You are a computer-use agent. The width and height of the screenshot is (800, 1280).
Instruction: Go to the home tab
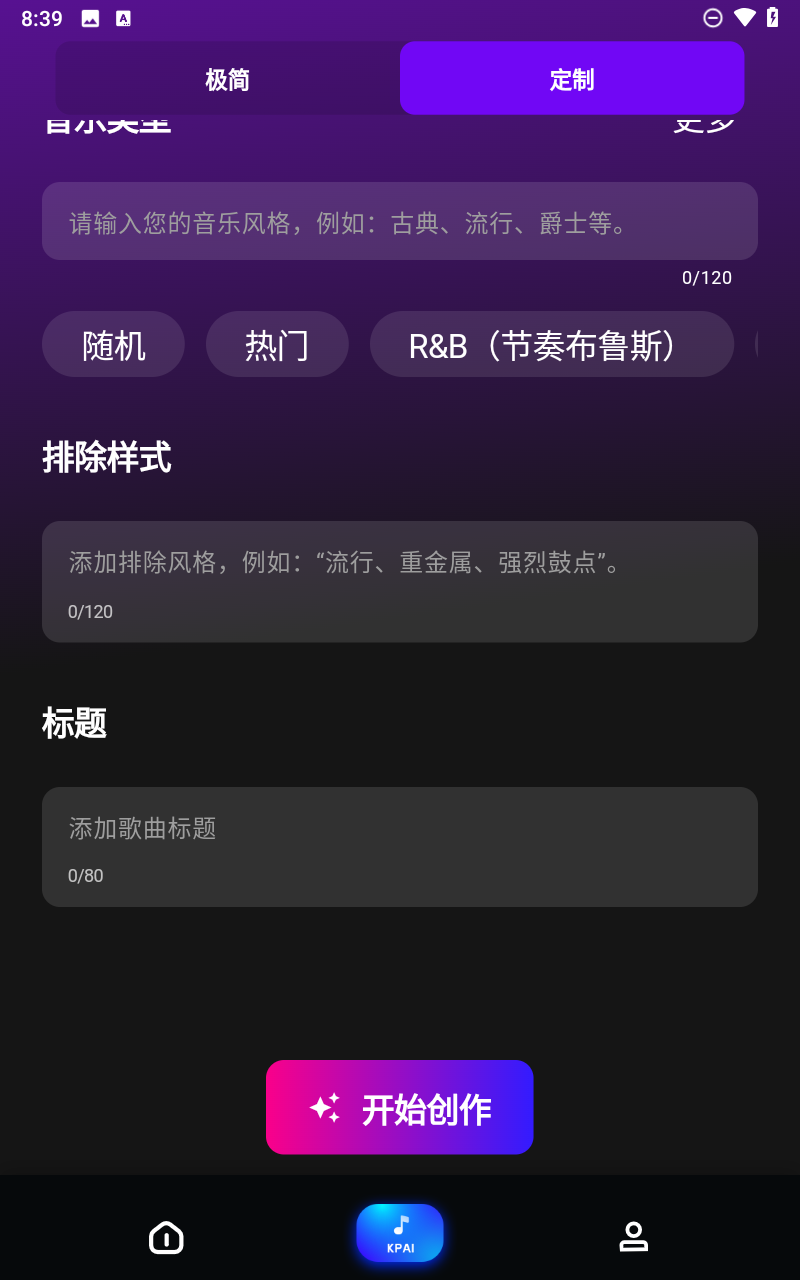[166, 1237]
